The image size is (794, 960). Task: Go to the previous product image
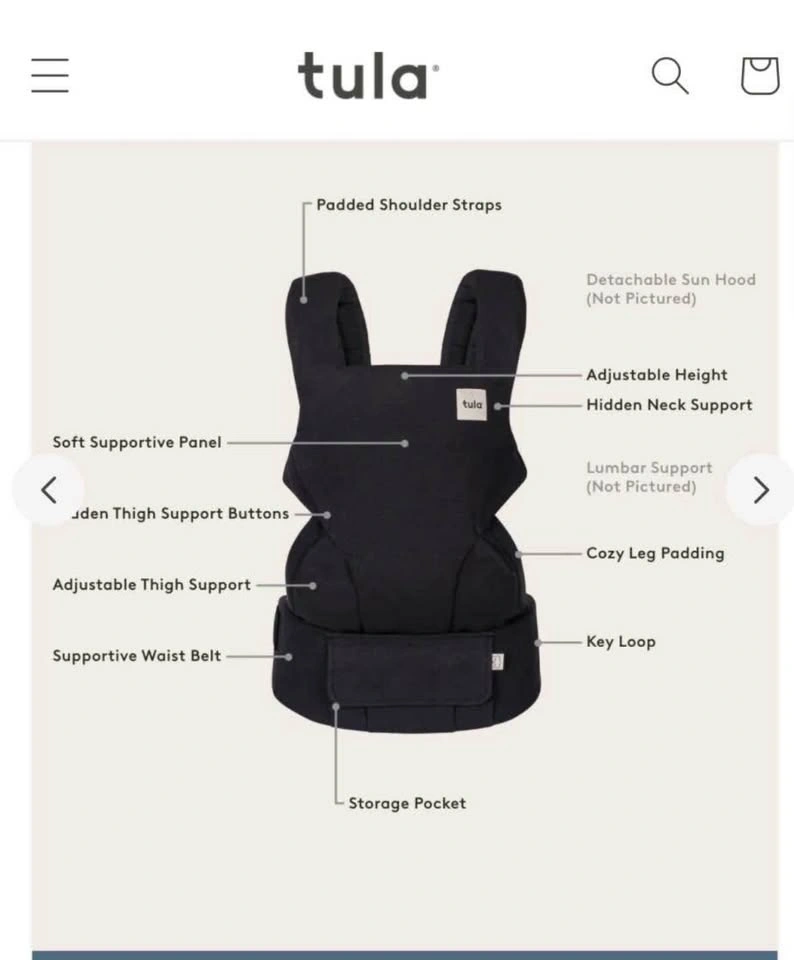coord(48,490)
